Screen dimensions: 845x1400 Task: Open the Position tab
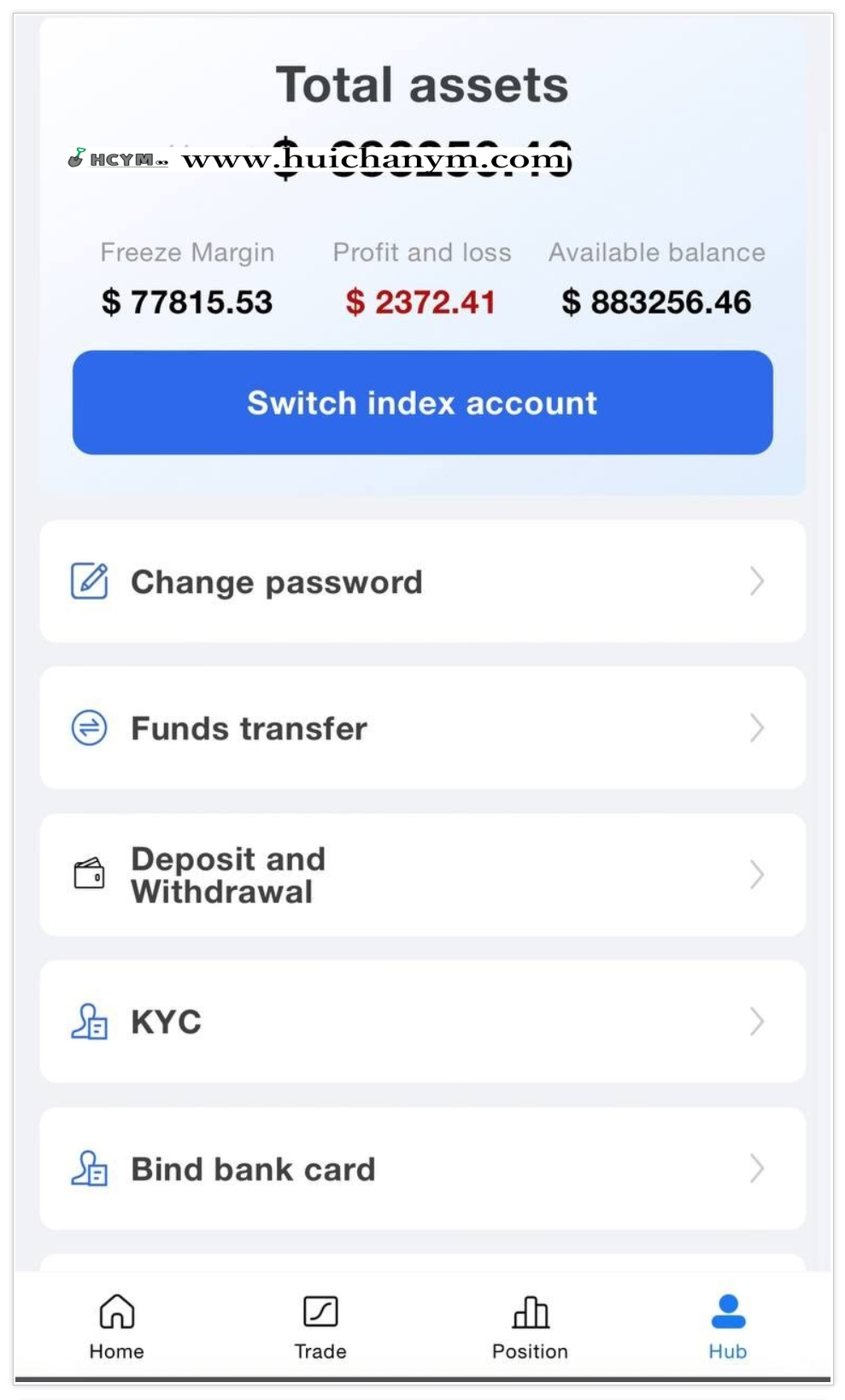click(x=530, y=1326)
